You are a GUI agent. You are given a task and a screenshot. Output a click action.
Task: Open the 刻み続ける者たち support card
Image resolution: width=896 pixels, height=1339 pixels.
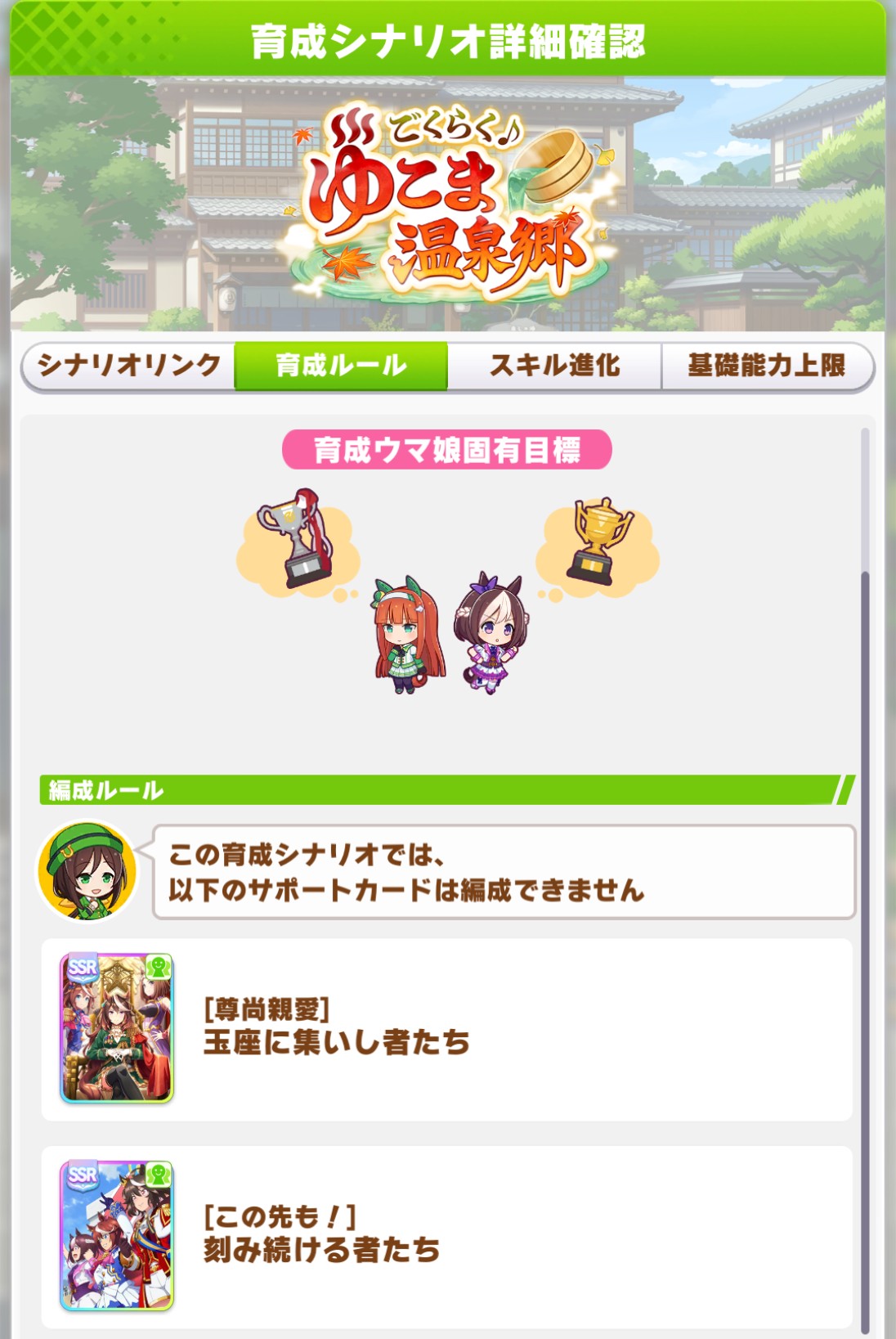click(x=117, y=1236)
